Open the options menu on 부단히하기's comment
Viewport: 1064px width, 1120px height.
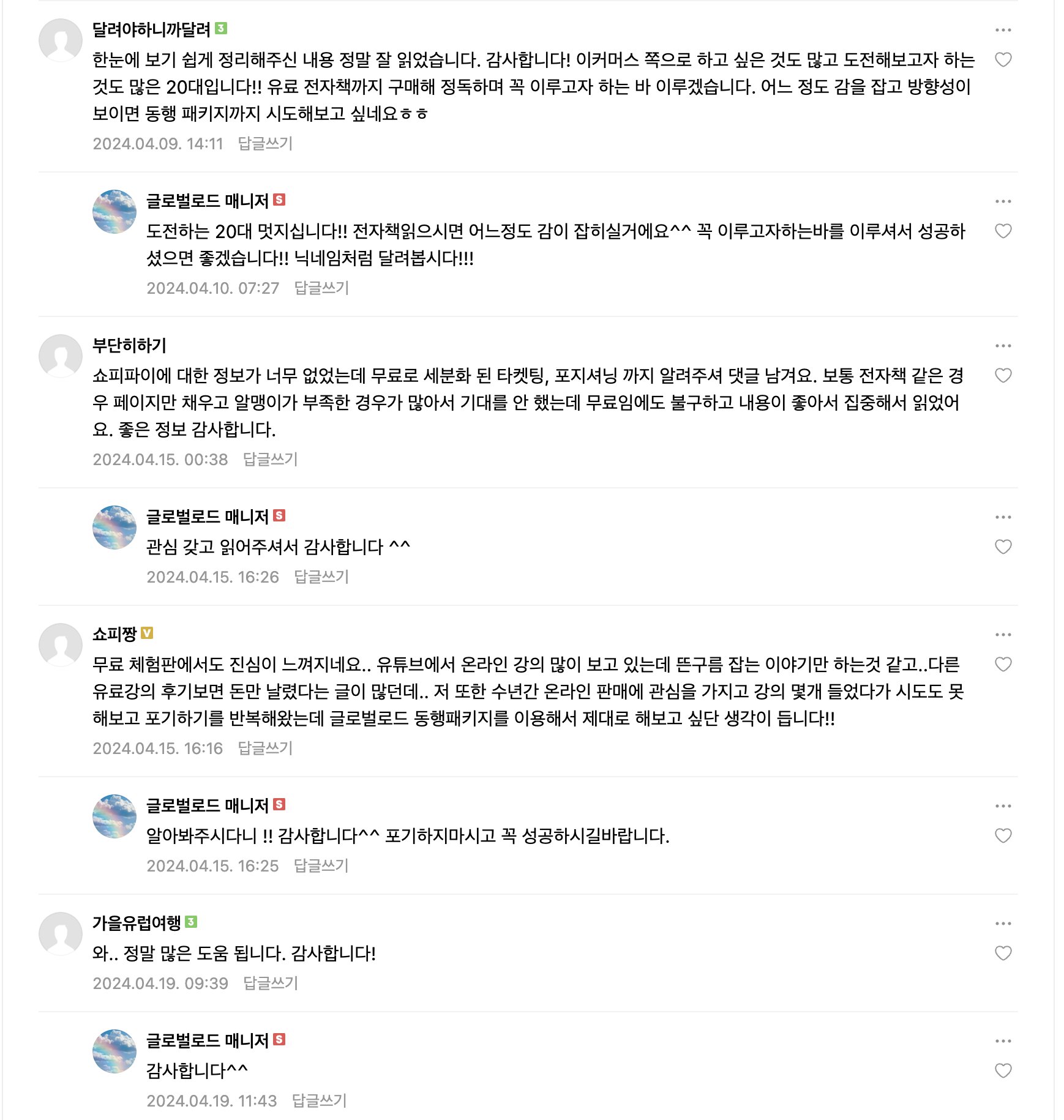pos(1002,345)
